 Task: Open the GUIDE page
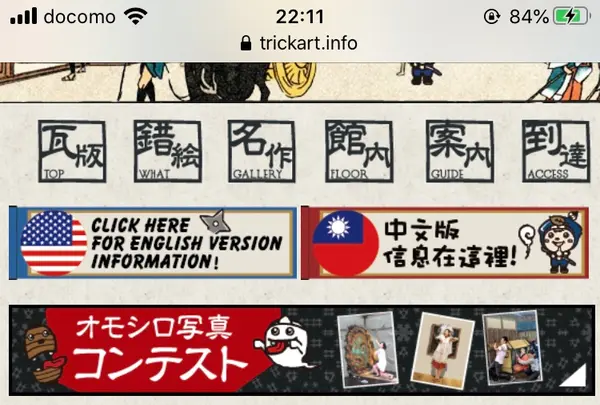tap(459, 150)
